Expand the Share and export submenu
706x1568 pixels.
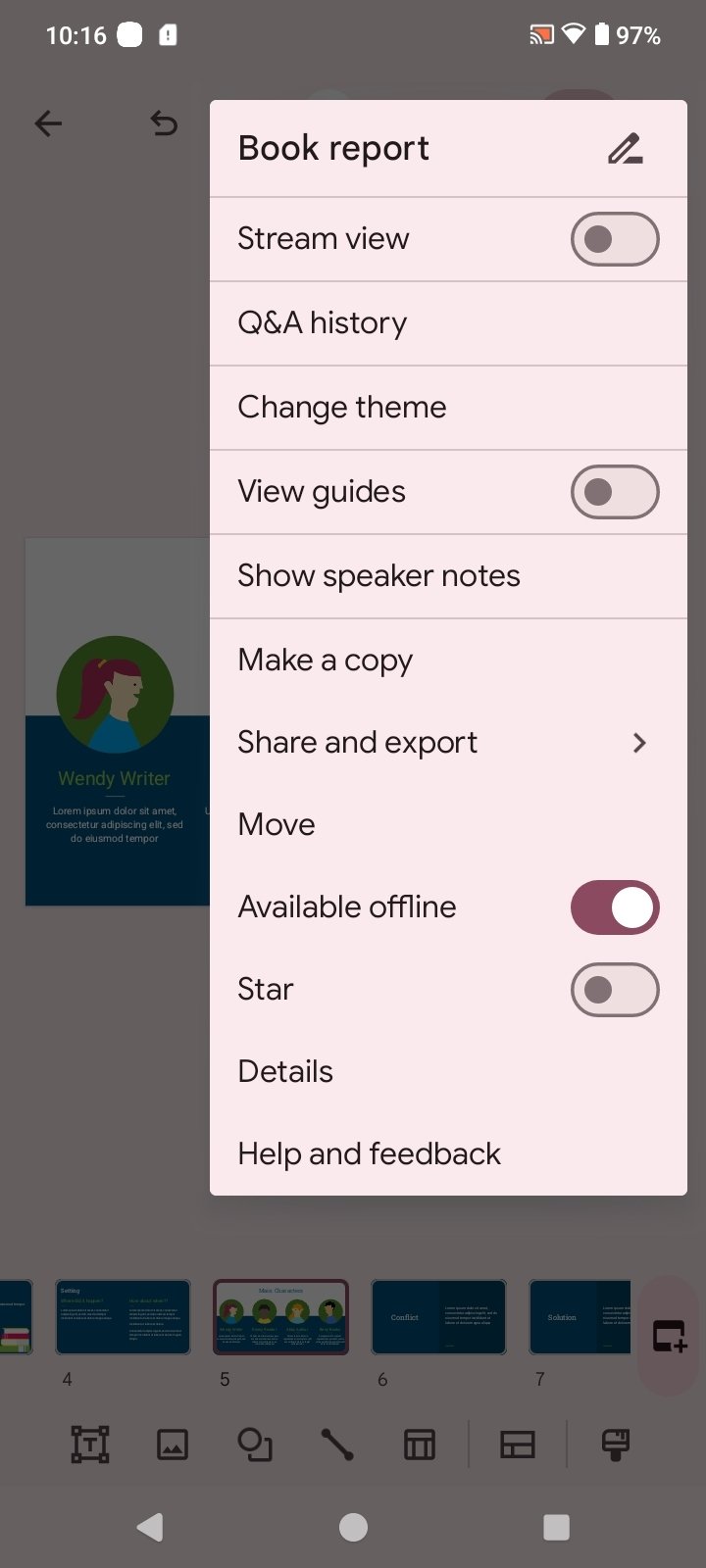[x=447, y=743]
